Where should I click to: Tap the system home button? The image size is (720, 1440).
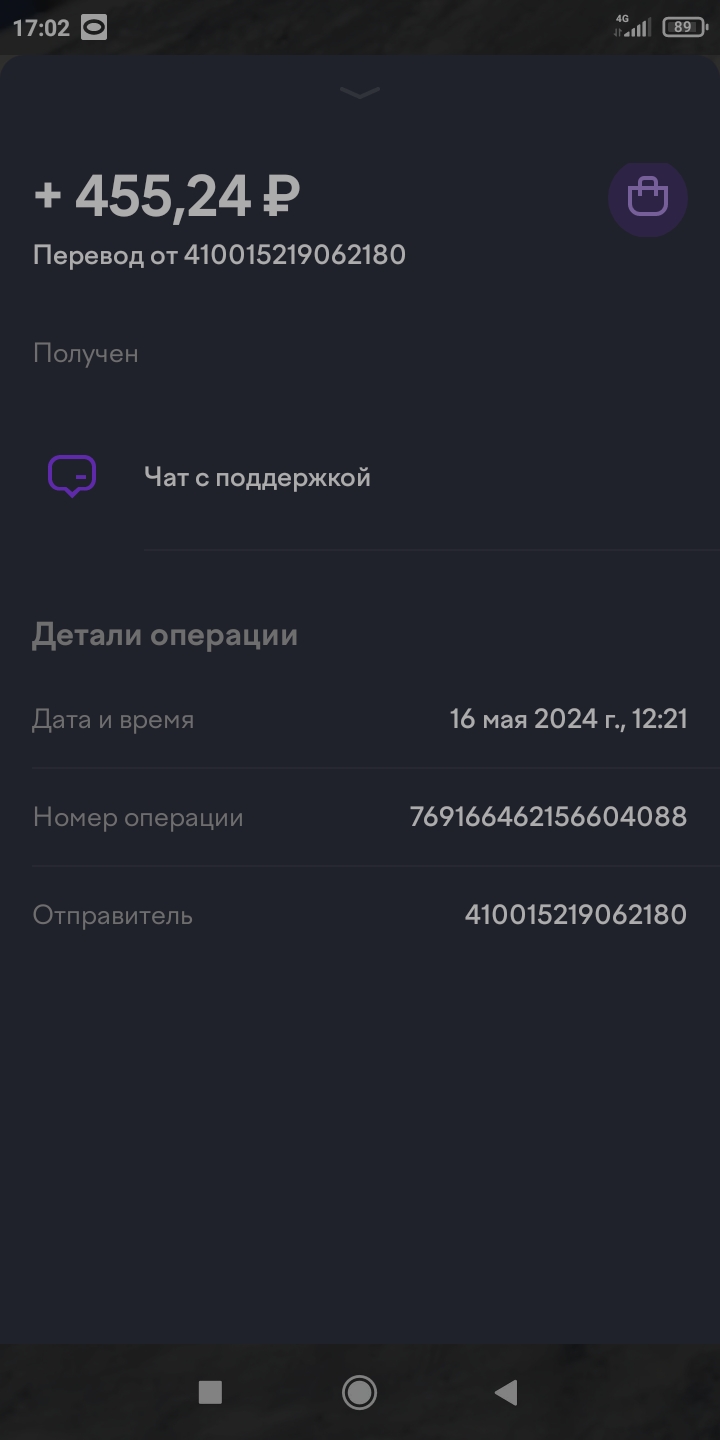pos(359,1392)
